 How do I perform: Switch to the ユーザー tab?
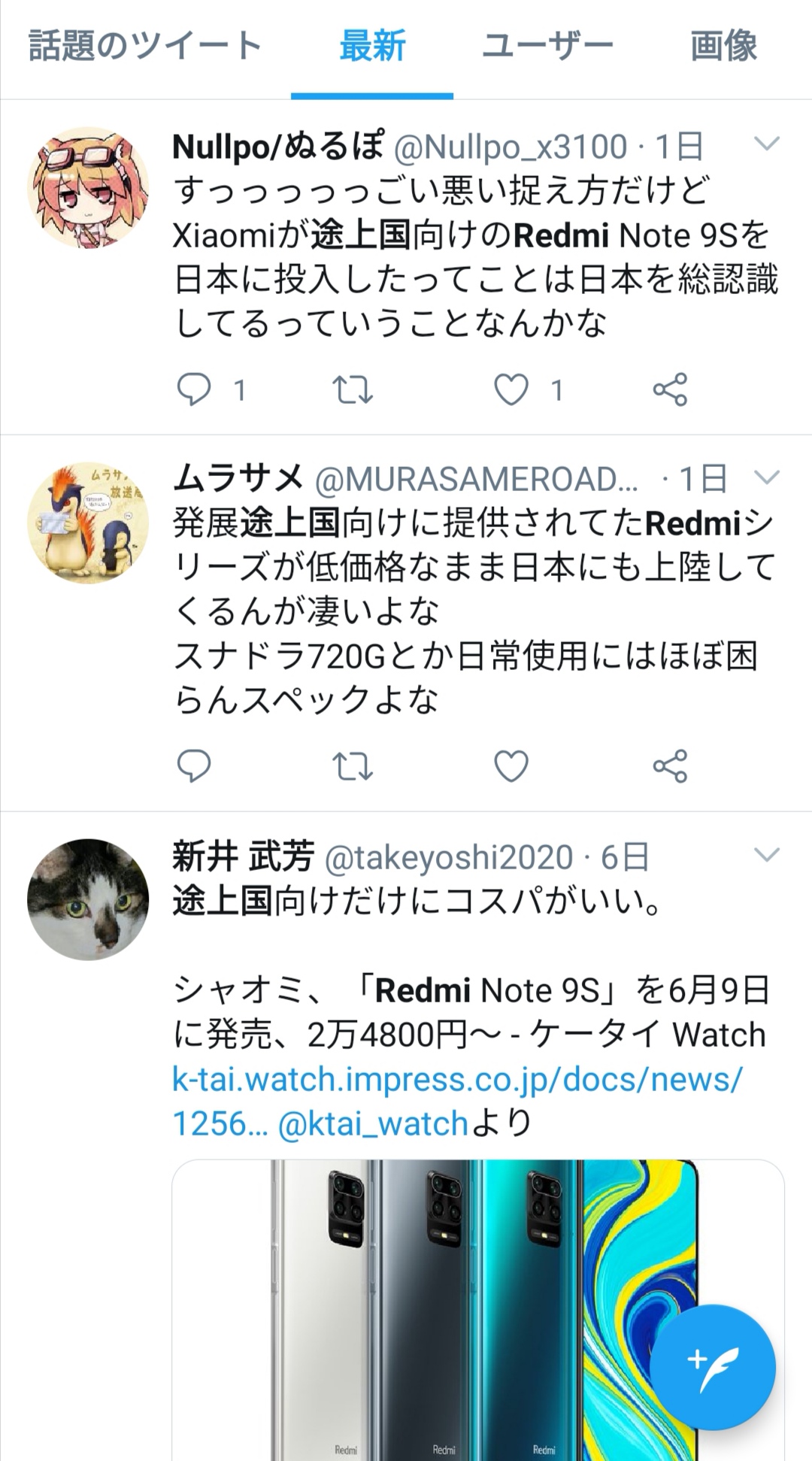click(x=547, y=47)
